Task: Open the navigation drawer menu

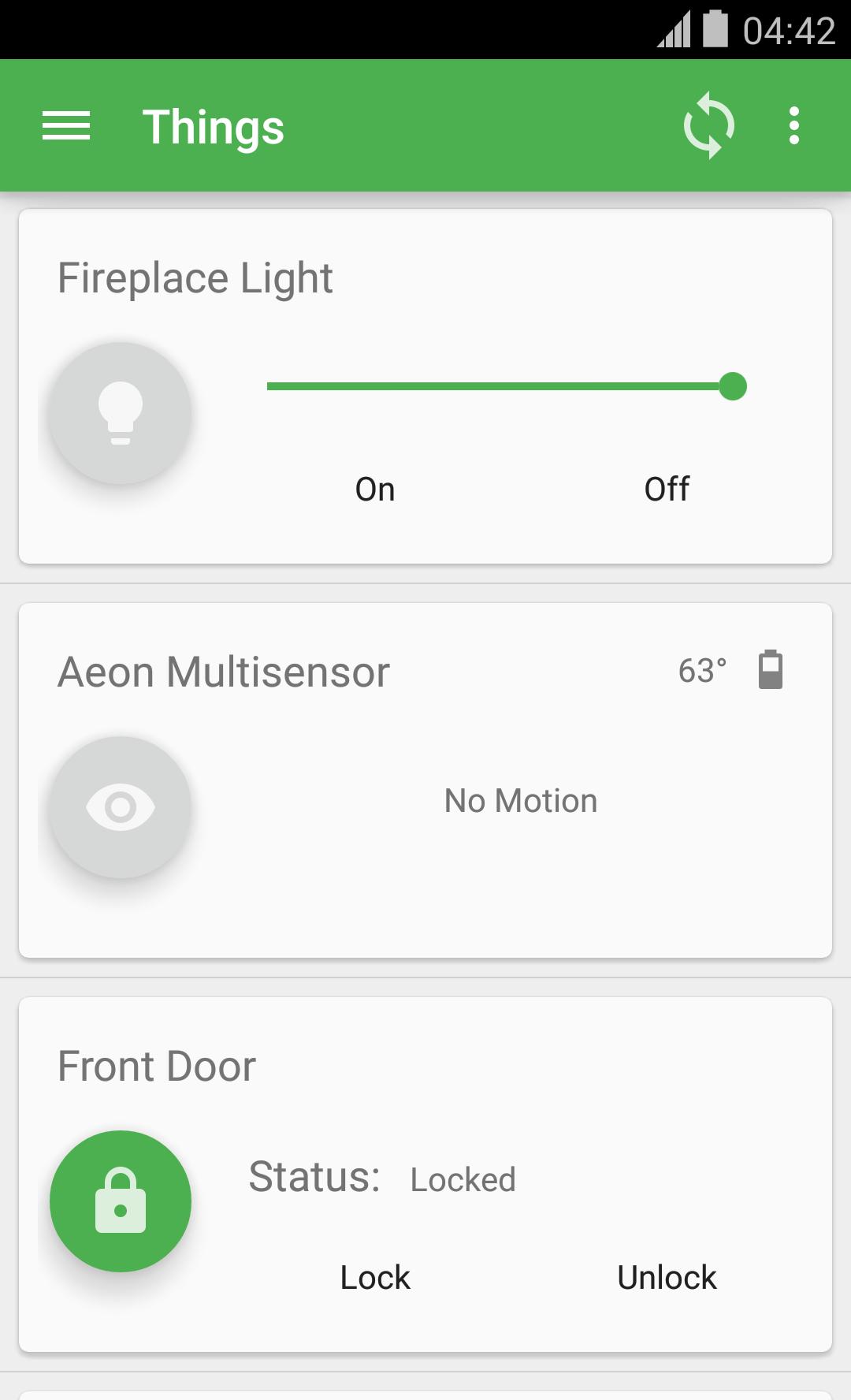Action: pyautogui.click(x=66, y=126)
